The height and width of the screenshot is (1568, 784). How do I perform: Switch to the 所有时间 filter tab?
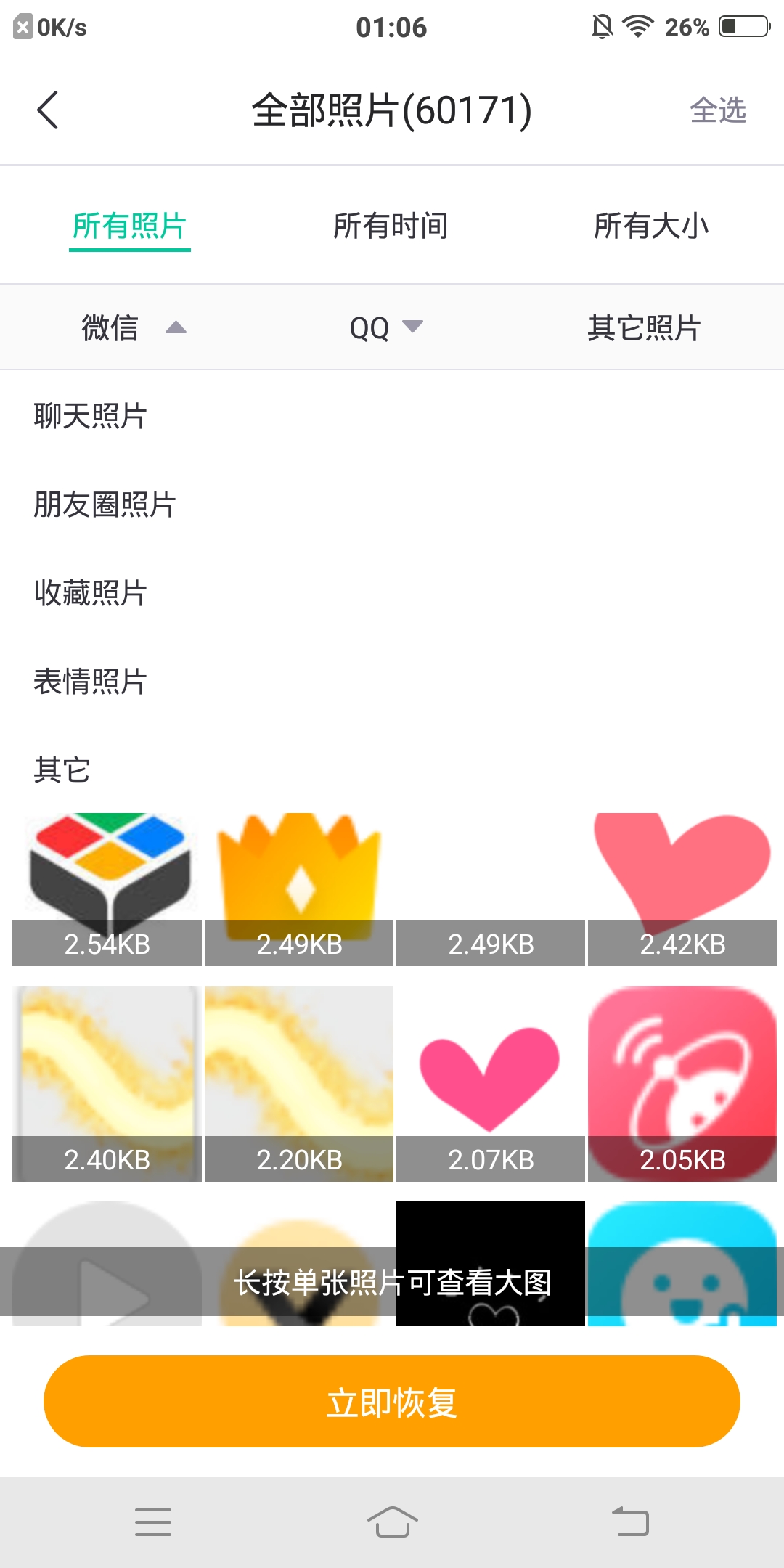[392, 226]
